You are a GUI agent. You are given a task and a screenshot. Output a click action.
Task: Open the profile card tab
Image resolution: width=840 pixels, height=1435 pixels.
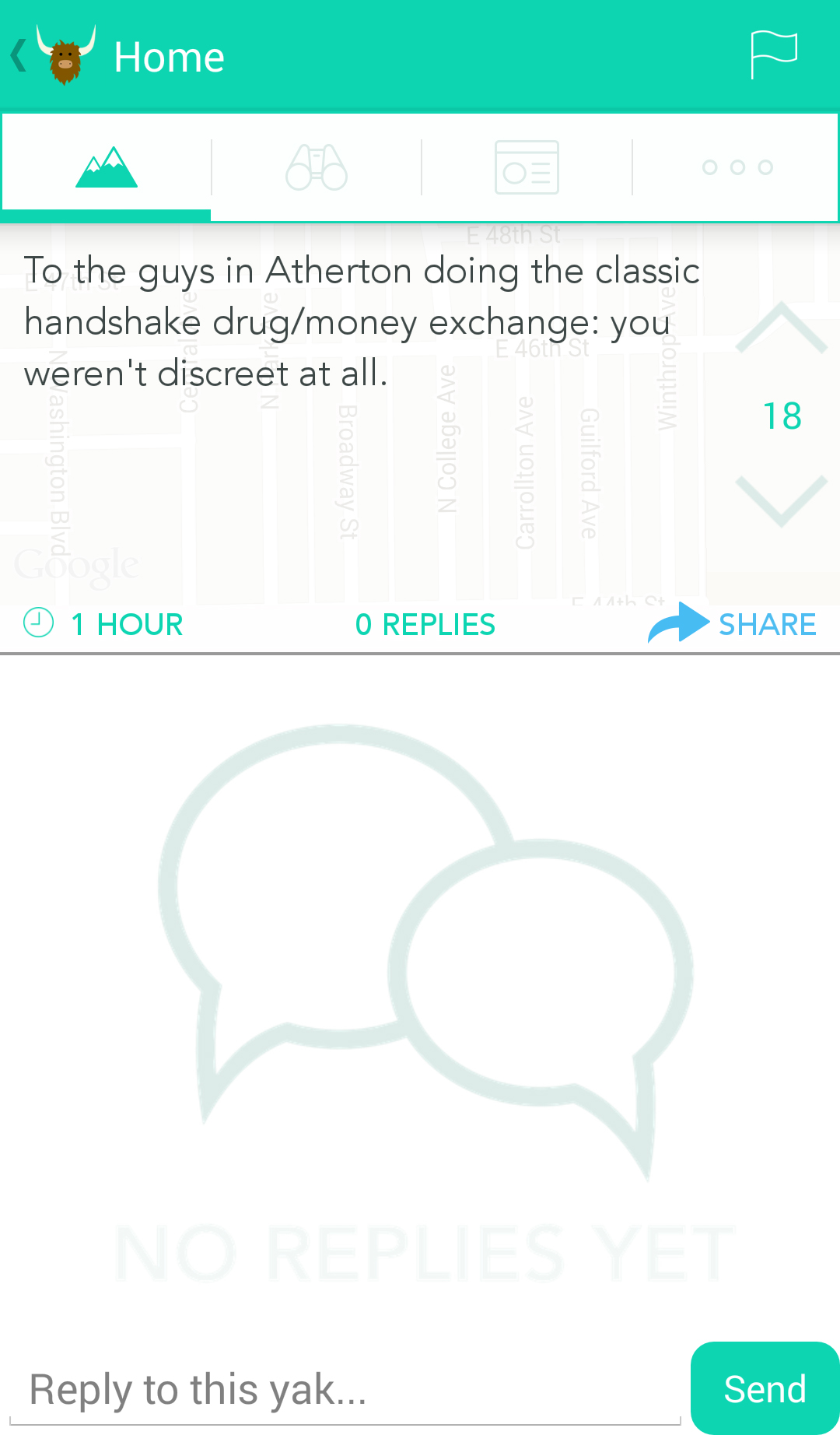(527, 167)
